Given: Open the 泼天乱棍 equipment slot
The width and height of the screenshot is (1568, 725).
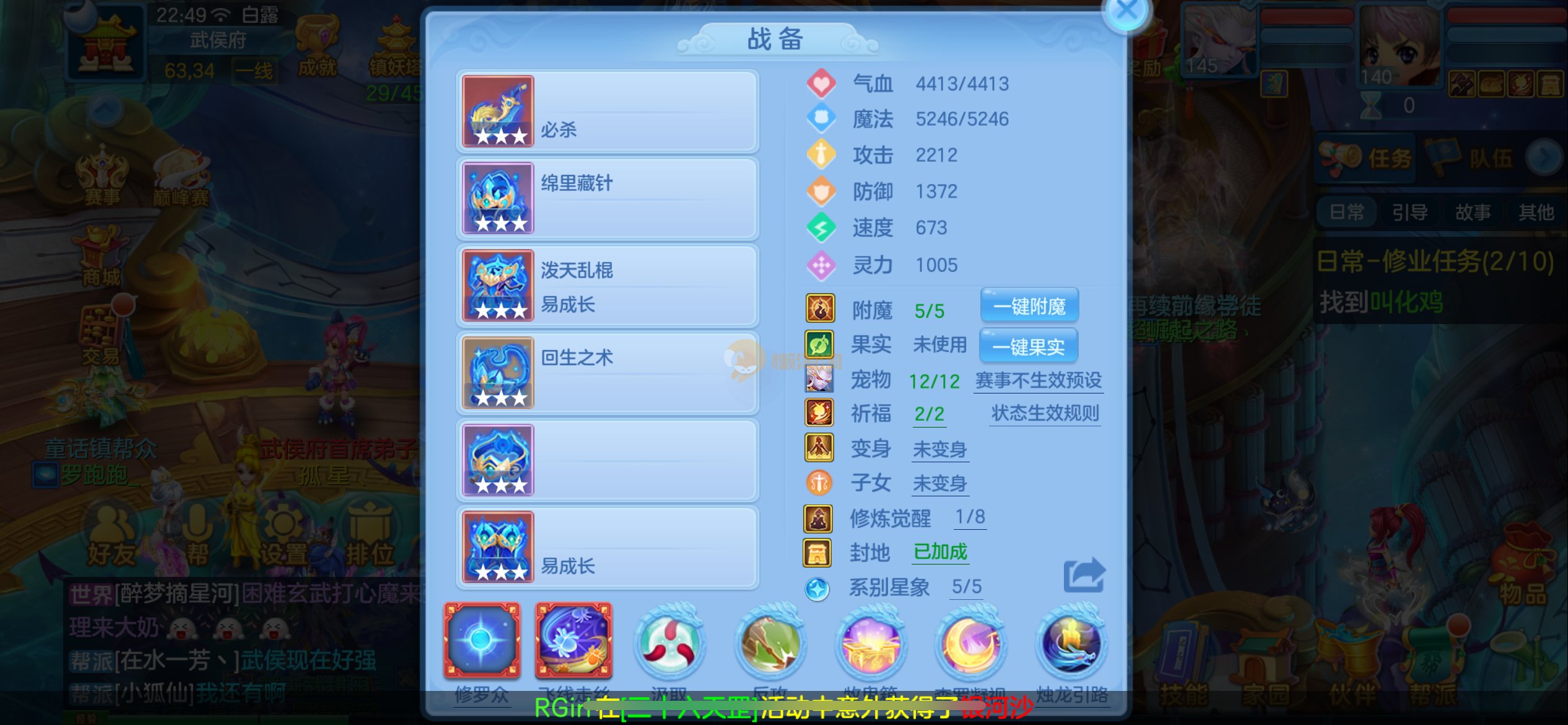Looking at the screenshot, I should click(x=607, y=286).
